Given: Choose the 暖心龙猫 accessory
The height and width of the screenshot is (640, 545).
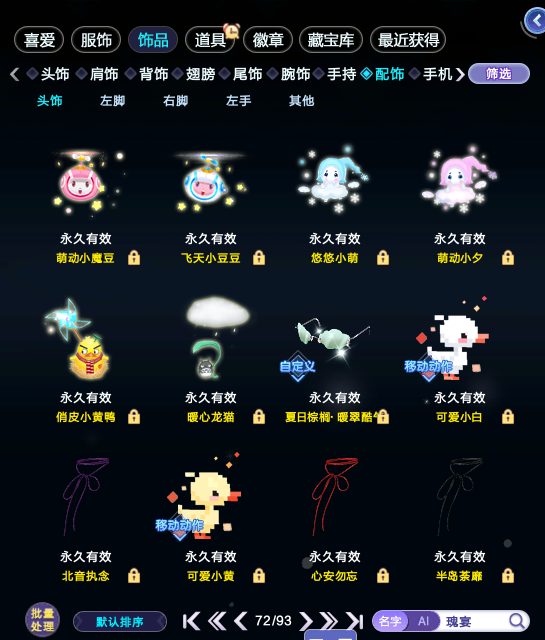Looking at the screenshot, I should coord(211,361).
